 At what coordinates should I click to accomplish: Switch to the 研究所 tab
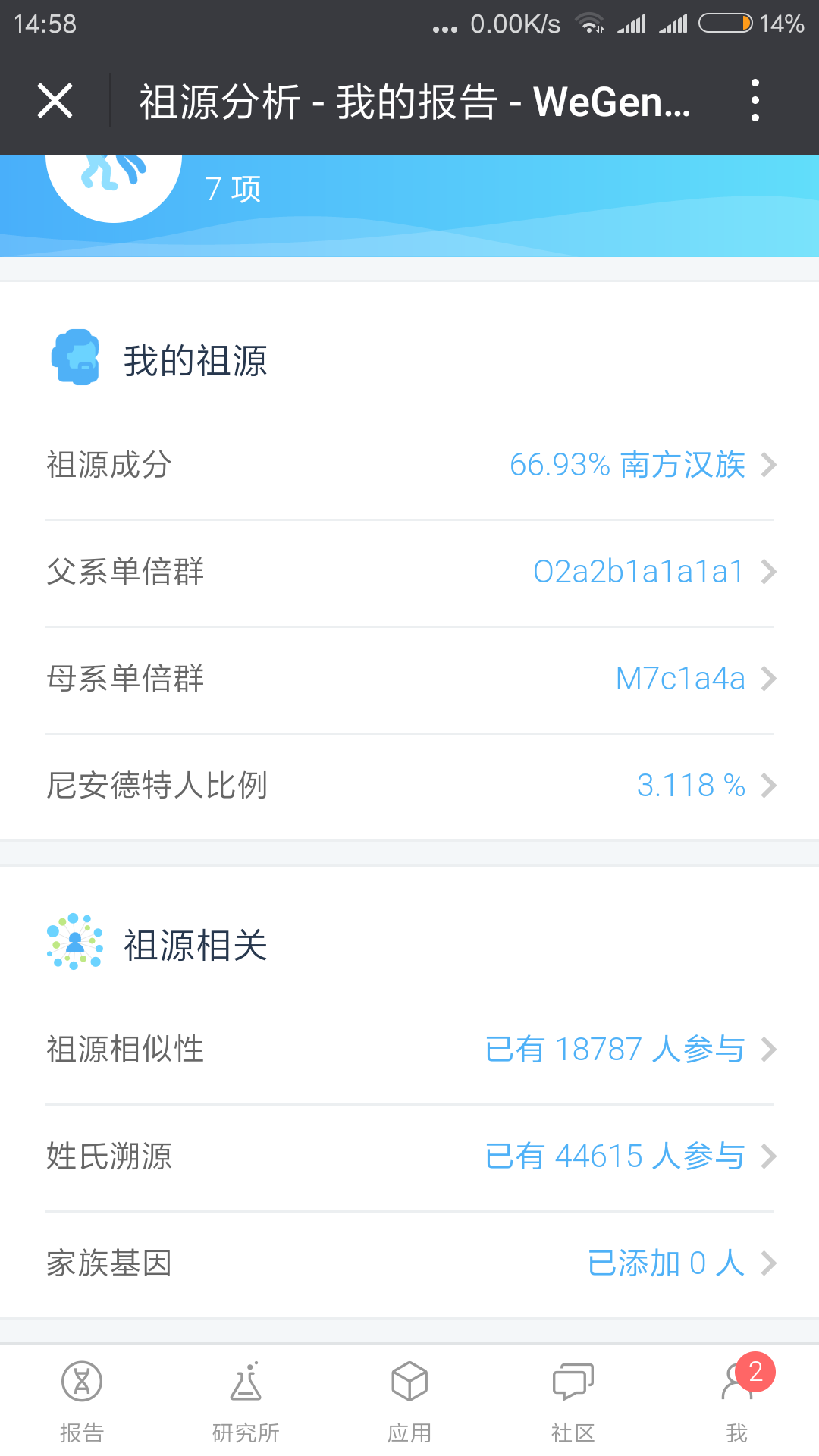pos(246,1401)
